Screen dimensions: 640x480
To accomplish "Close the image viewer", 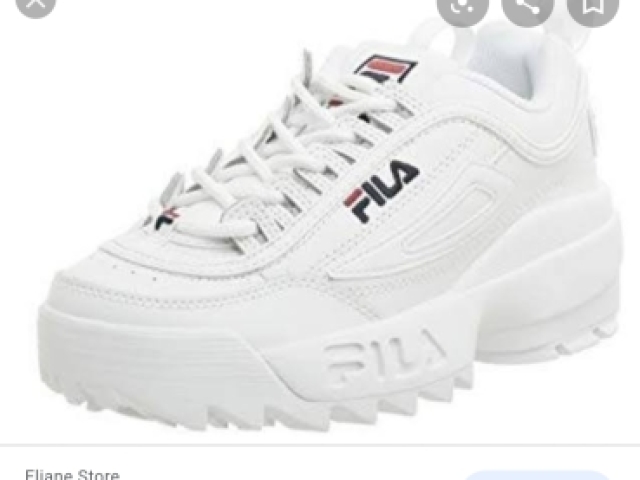I will coord(37,4).
